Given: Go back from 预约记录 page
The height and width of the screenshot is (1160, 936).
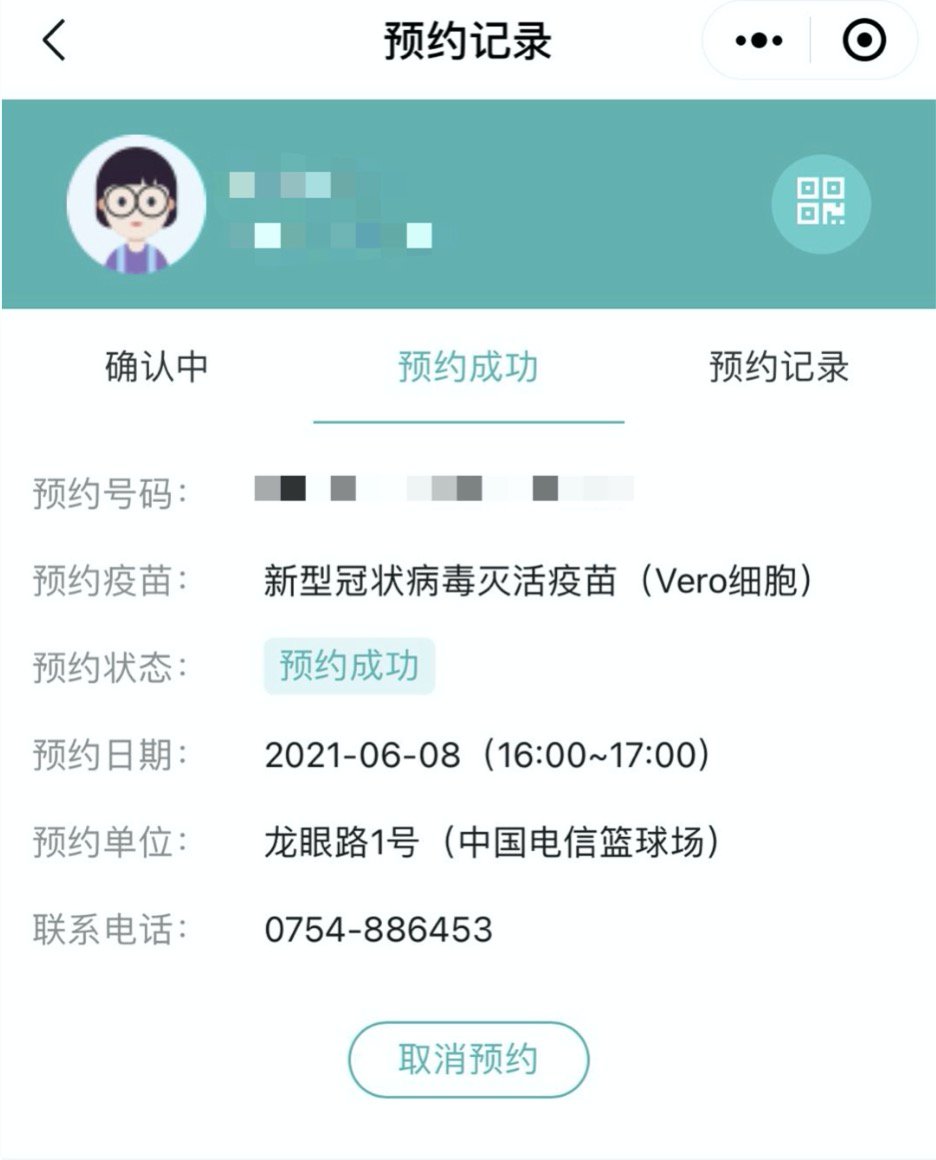Looking at the screenshot, I should [54, 42].
